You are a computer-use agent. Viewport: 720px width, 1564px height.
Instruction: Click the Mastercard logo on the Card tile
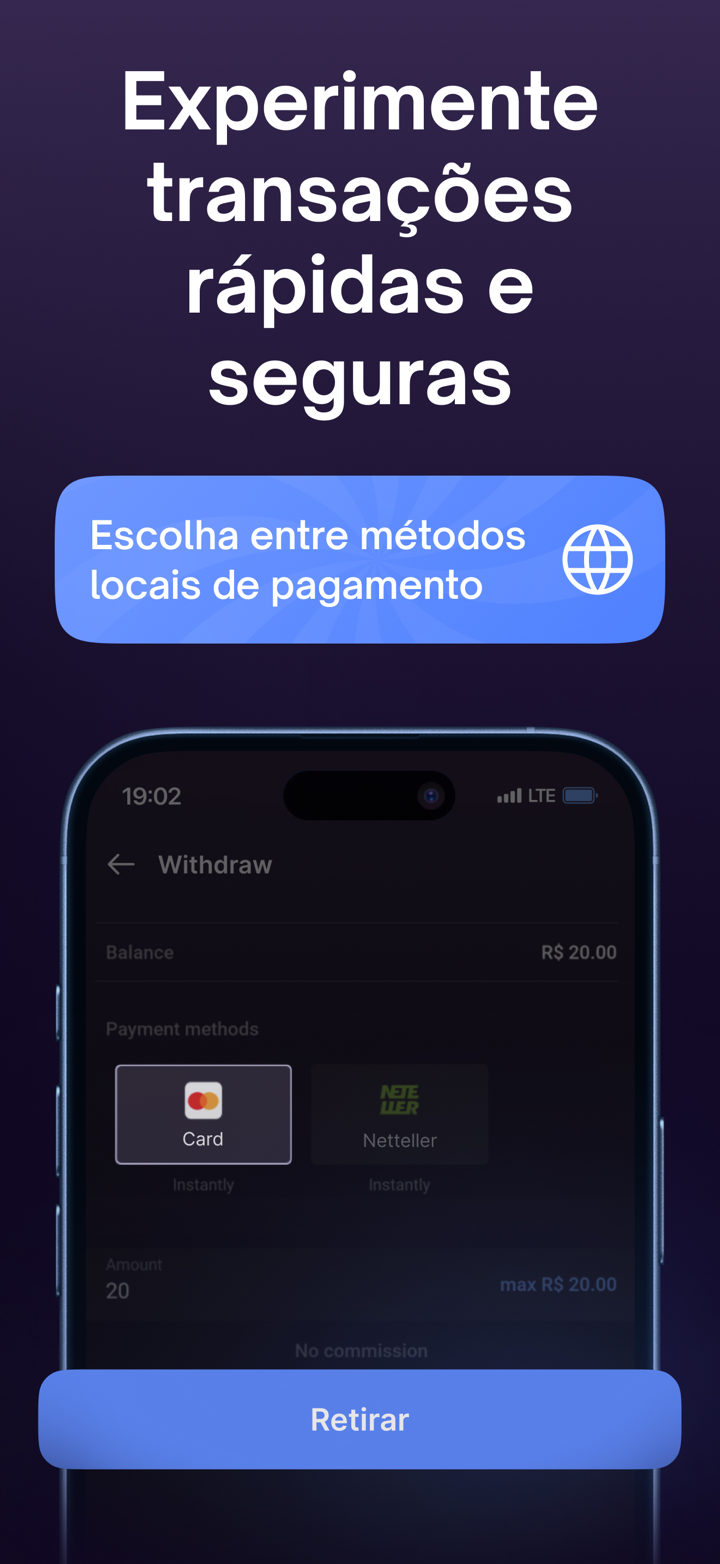pyautogui.click(x=203, y=1100)
